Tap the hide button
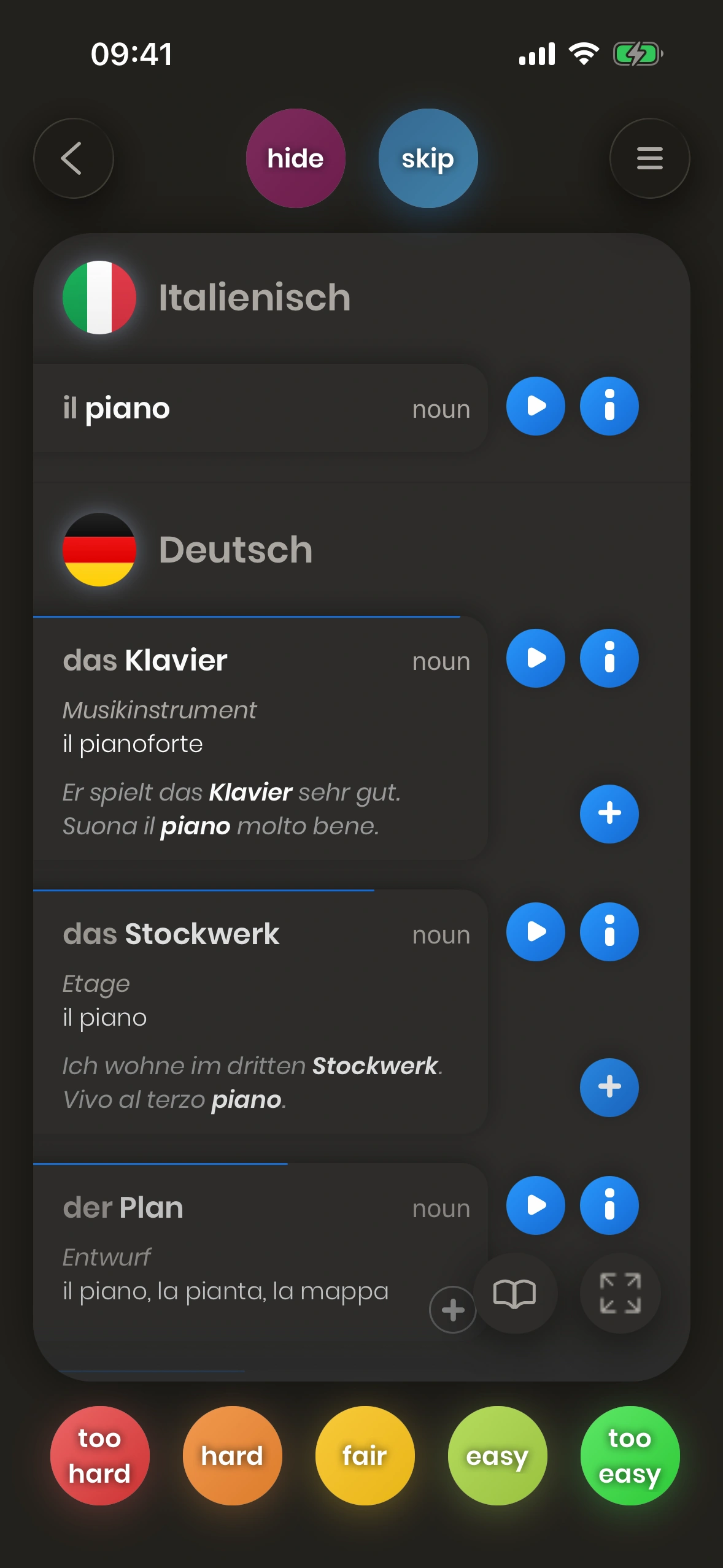Screen dimensions: 723x1568 point(295,158)
